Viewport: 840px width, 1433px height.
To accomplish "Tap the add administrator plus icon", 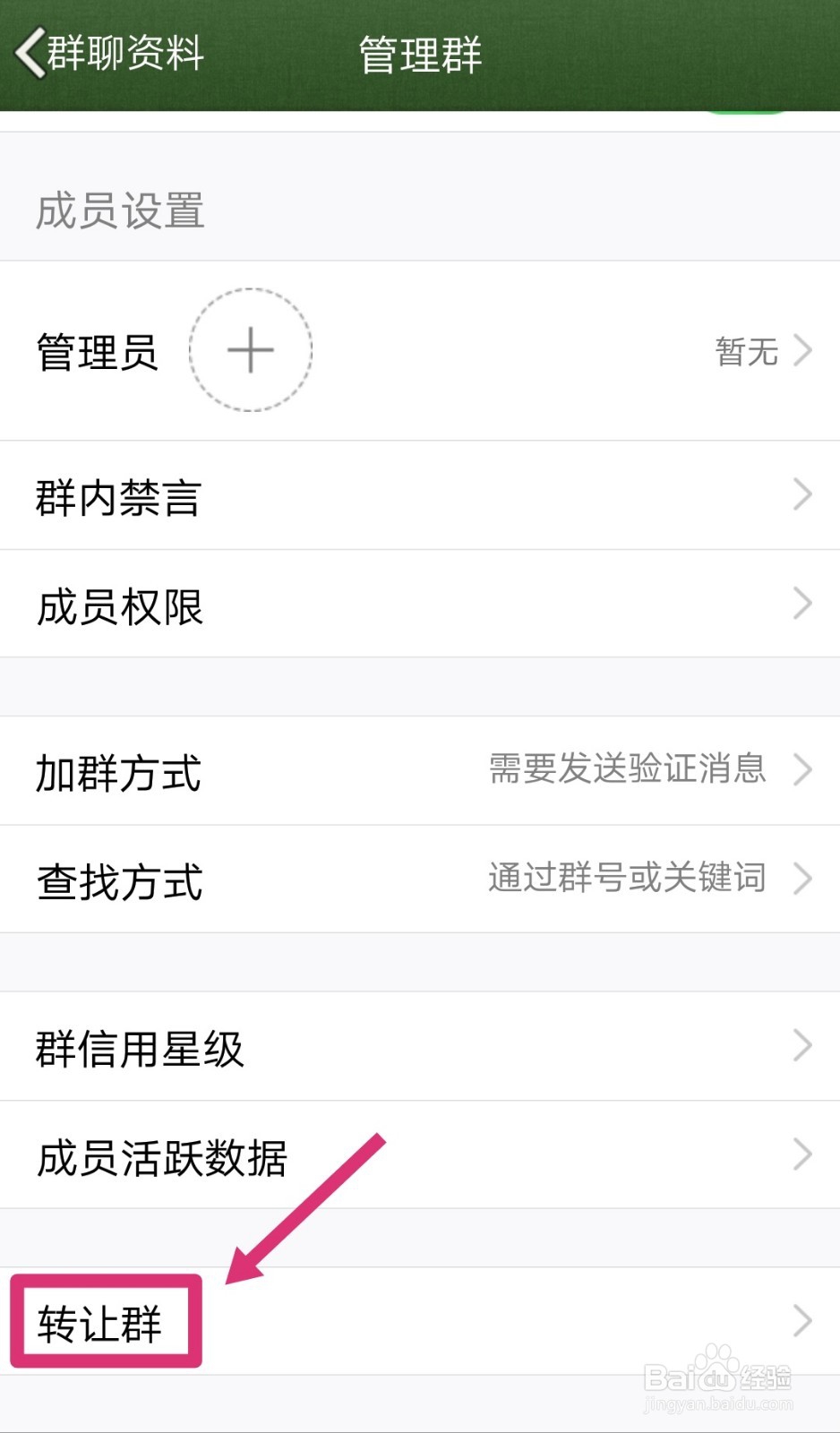I will tap(251, 350).
